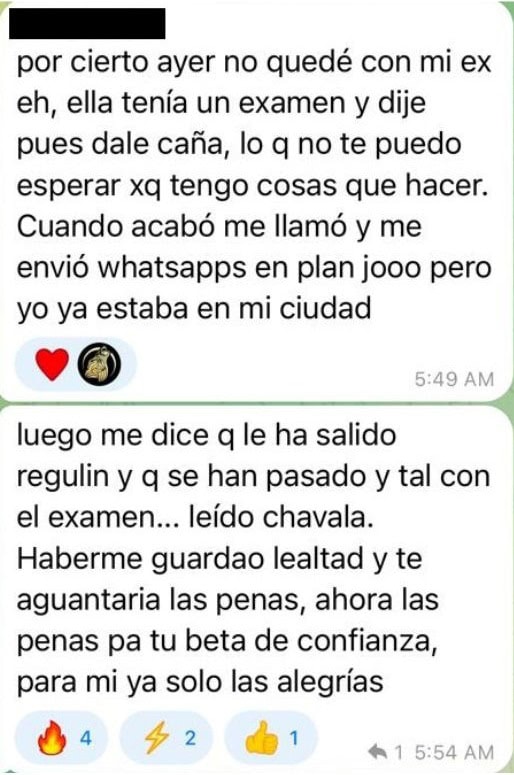Open the reply count beside 5:54 AM
The image size is (514, 775).
385,753
